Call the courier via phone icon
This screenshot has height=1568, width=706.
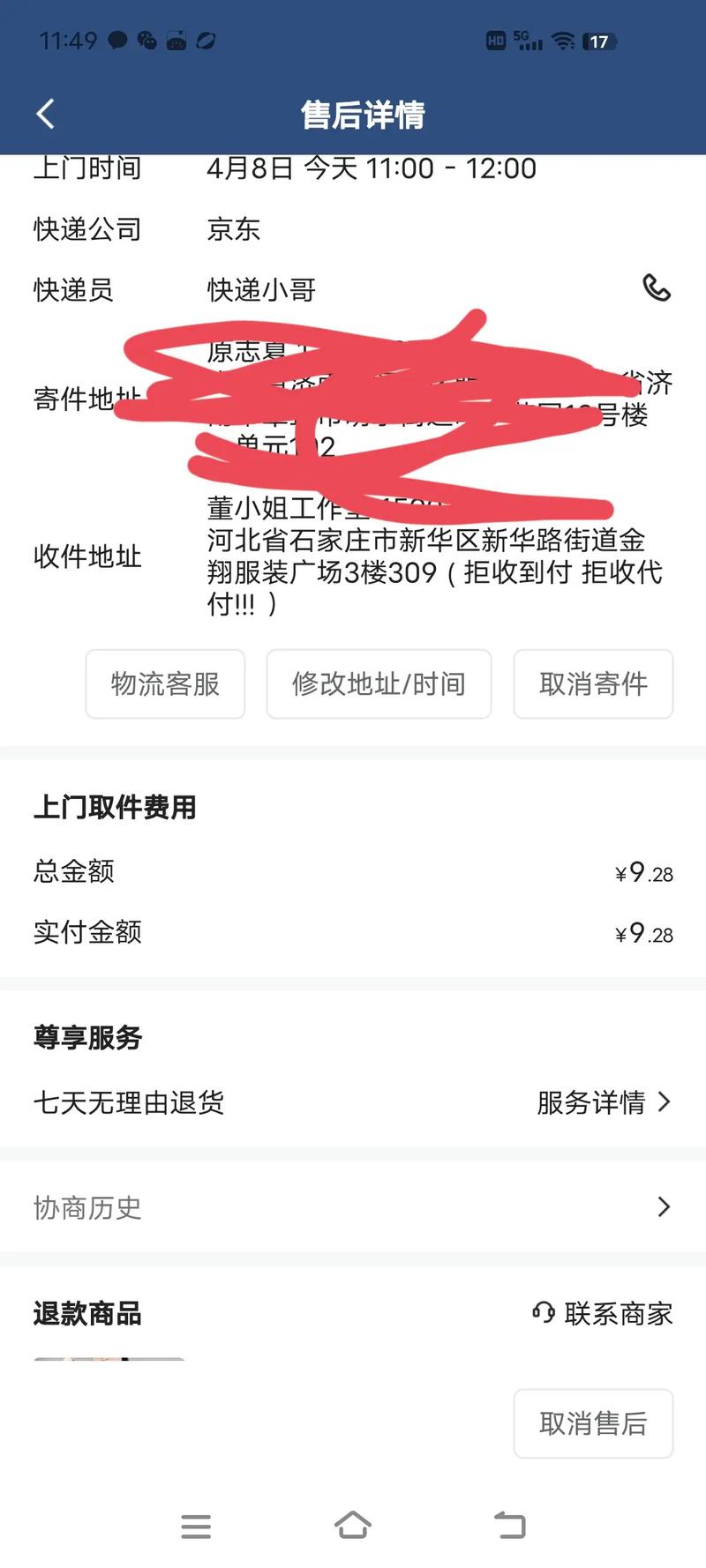click(656, 288)
